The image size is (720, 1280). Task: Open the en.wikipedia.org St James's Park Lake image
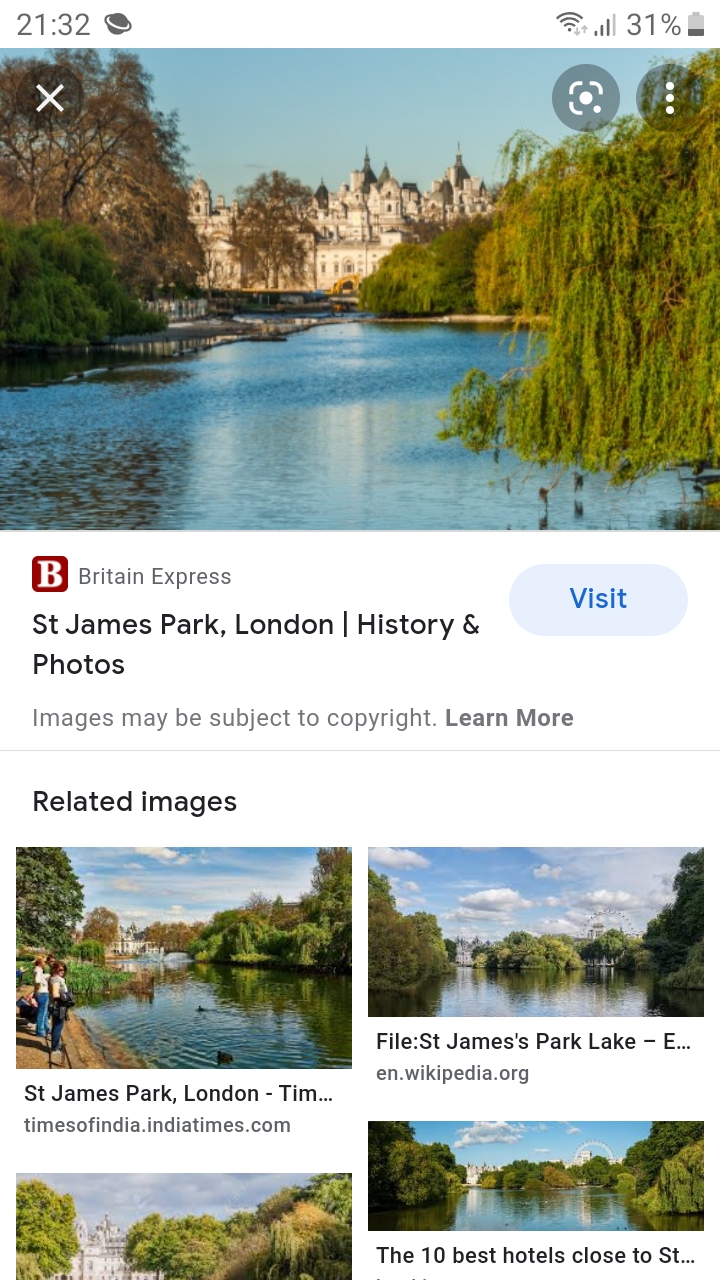(x=536, y=932)
